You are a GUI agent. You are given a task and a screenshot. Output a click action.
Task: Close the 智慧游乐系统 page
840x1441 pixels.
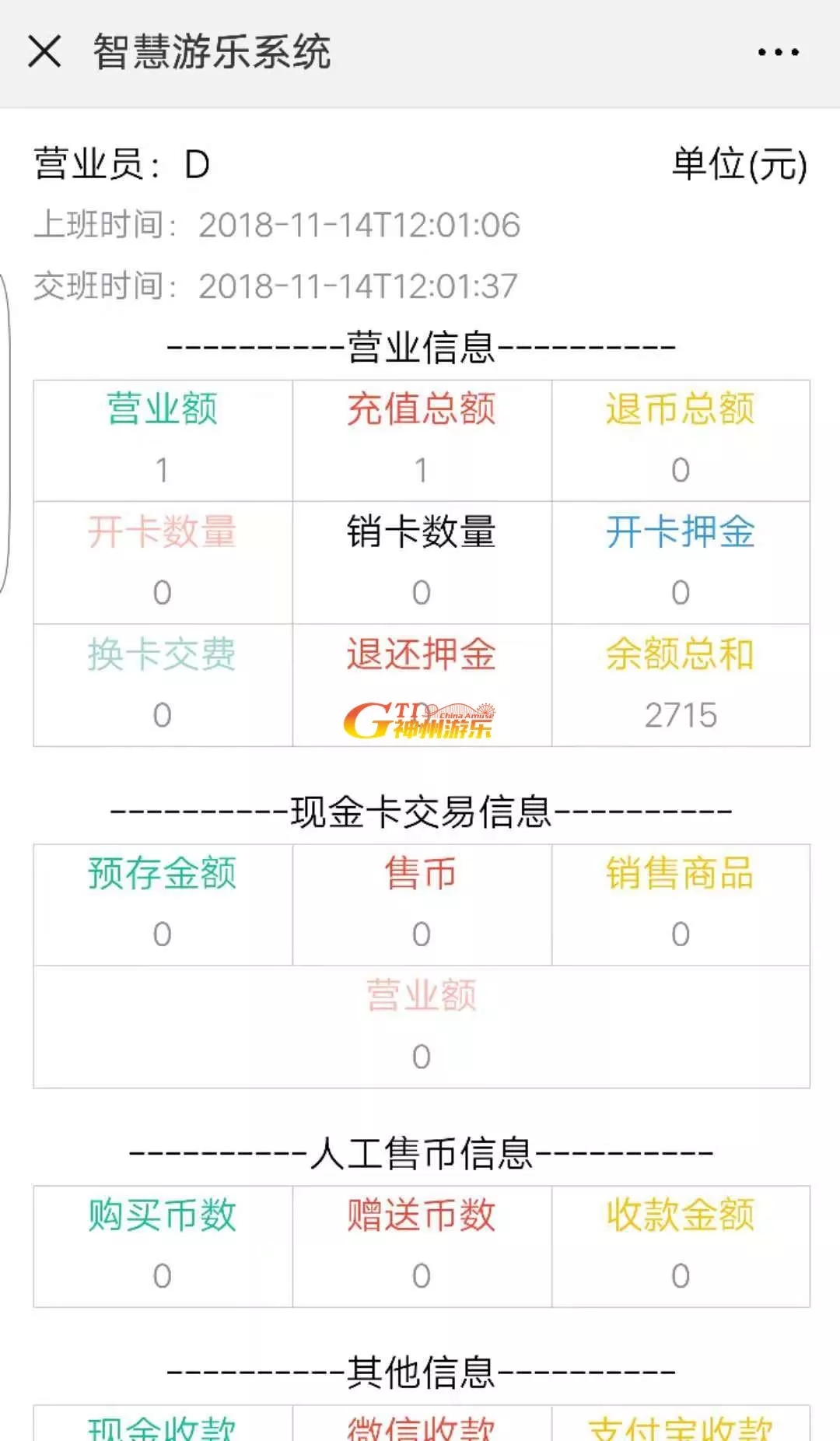44,52
